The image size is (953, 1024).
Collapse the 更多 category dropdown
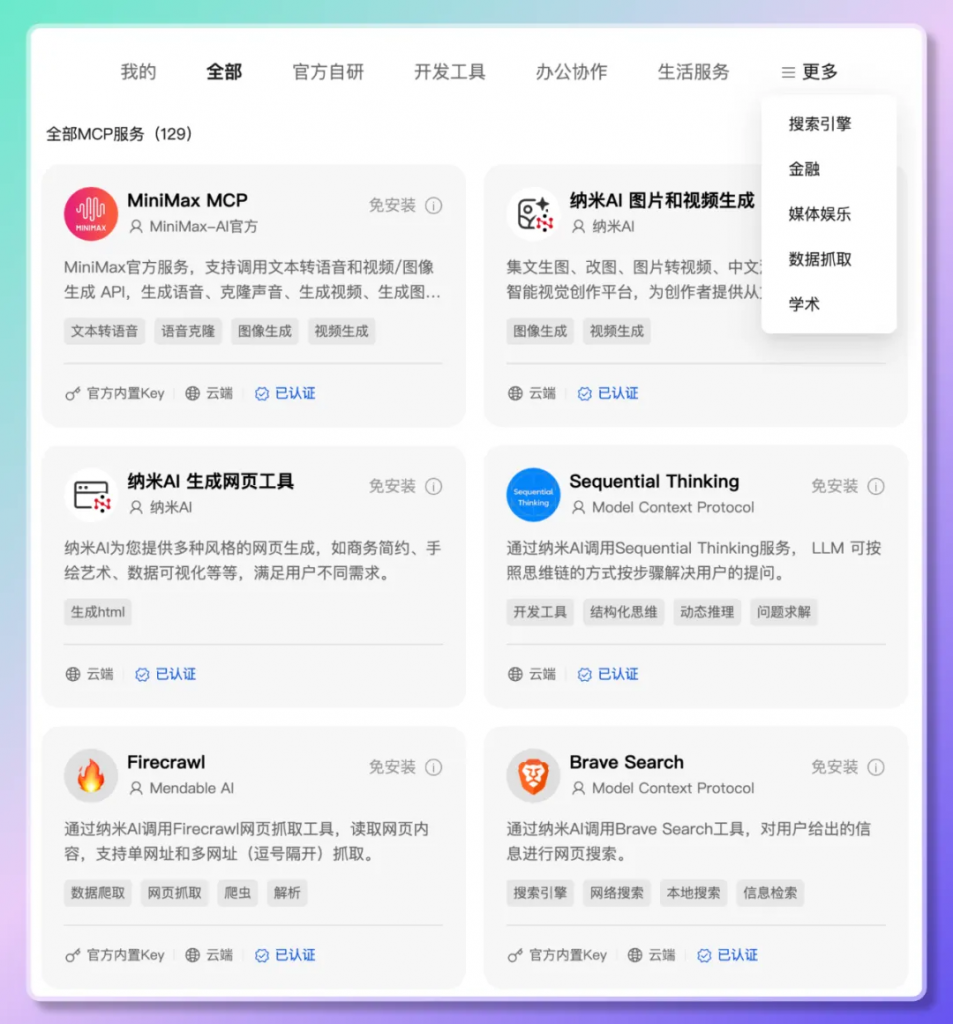pos(809,72)
